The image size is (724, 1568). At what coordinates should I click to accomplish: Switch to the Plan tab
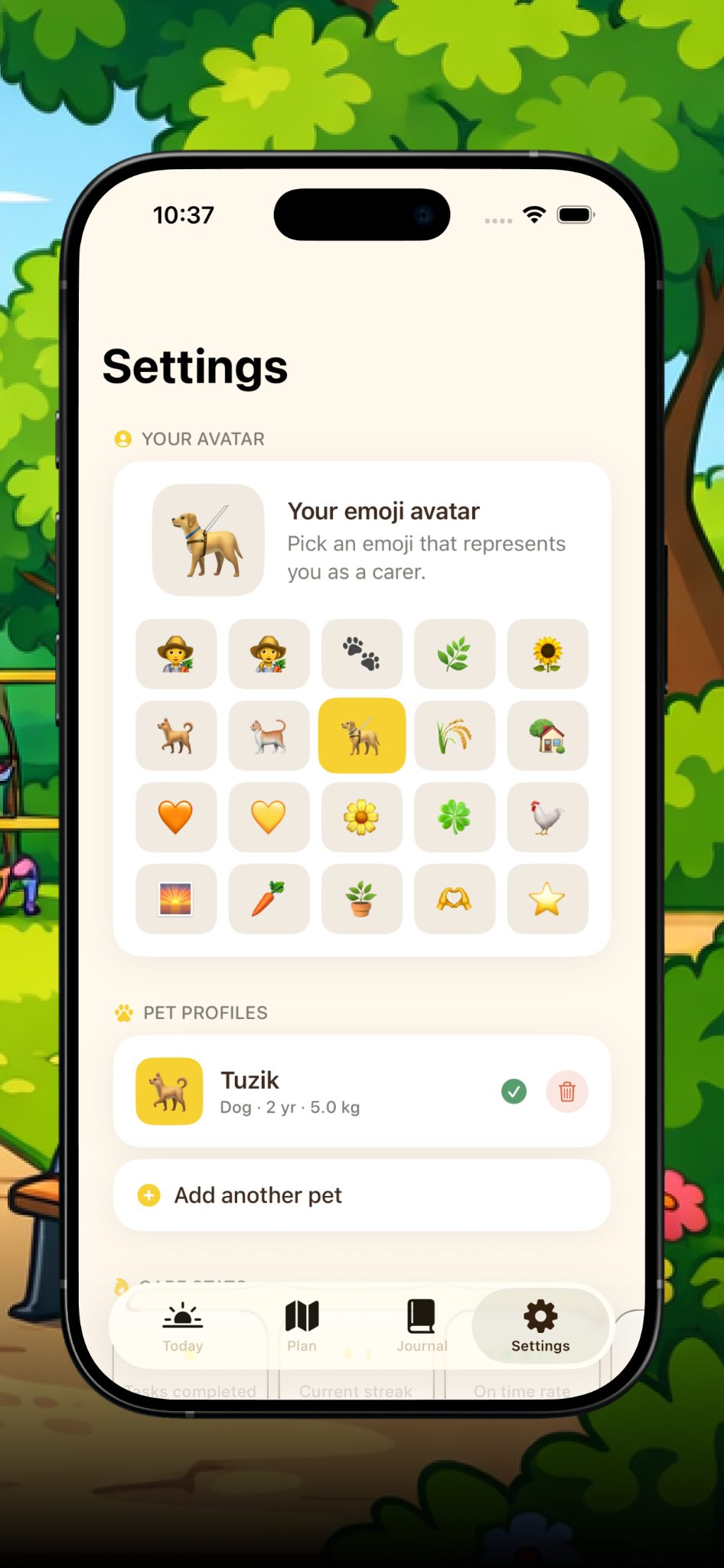tap(302, 1327)
